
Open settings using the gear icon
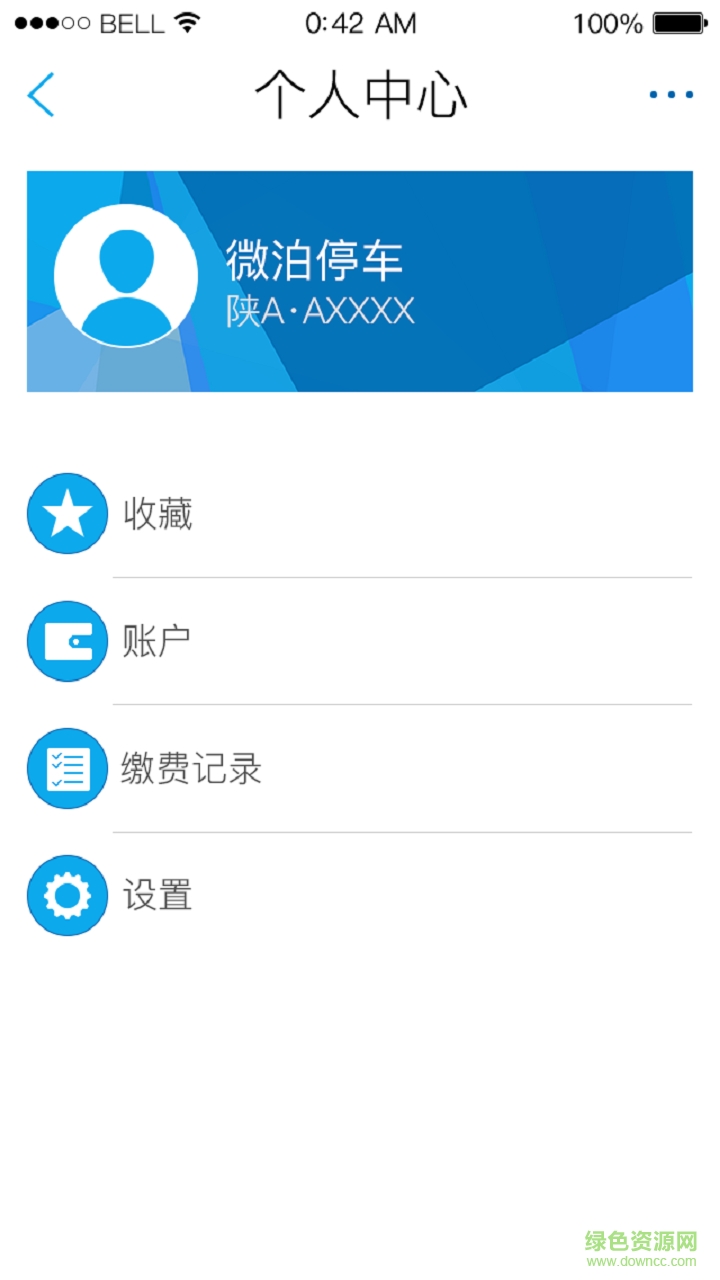pyautogui.click(x=66, y=896)
